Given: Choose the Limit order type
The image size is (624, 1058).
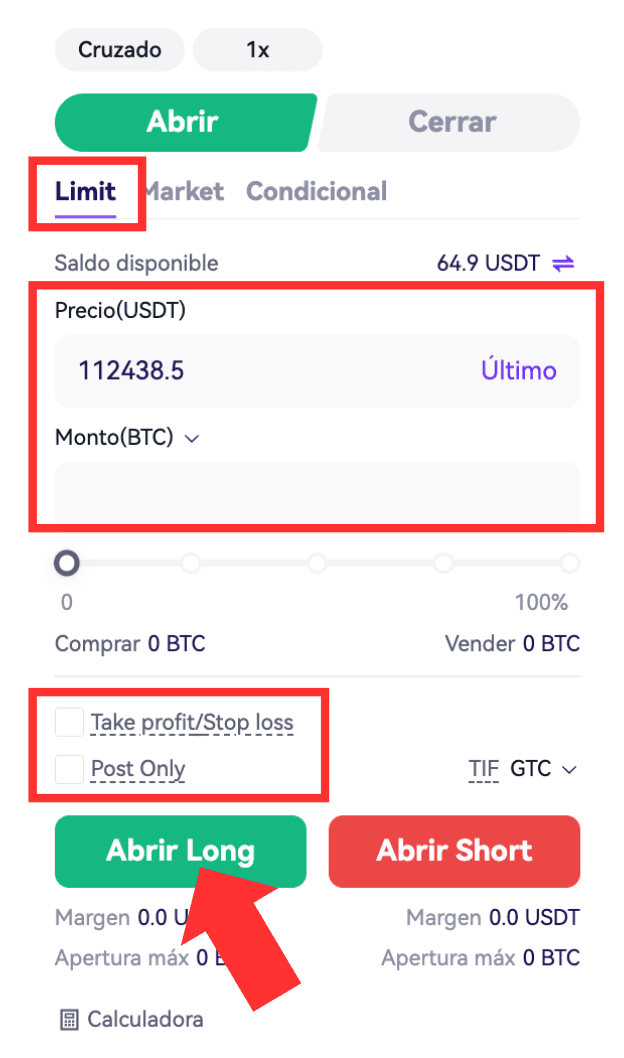Looking at the screenshot, I should point(86,191).
